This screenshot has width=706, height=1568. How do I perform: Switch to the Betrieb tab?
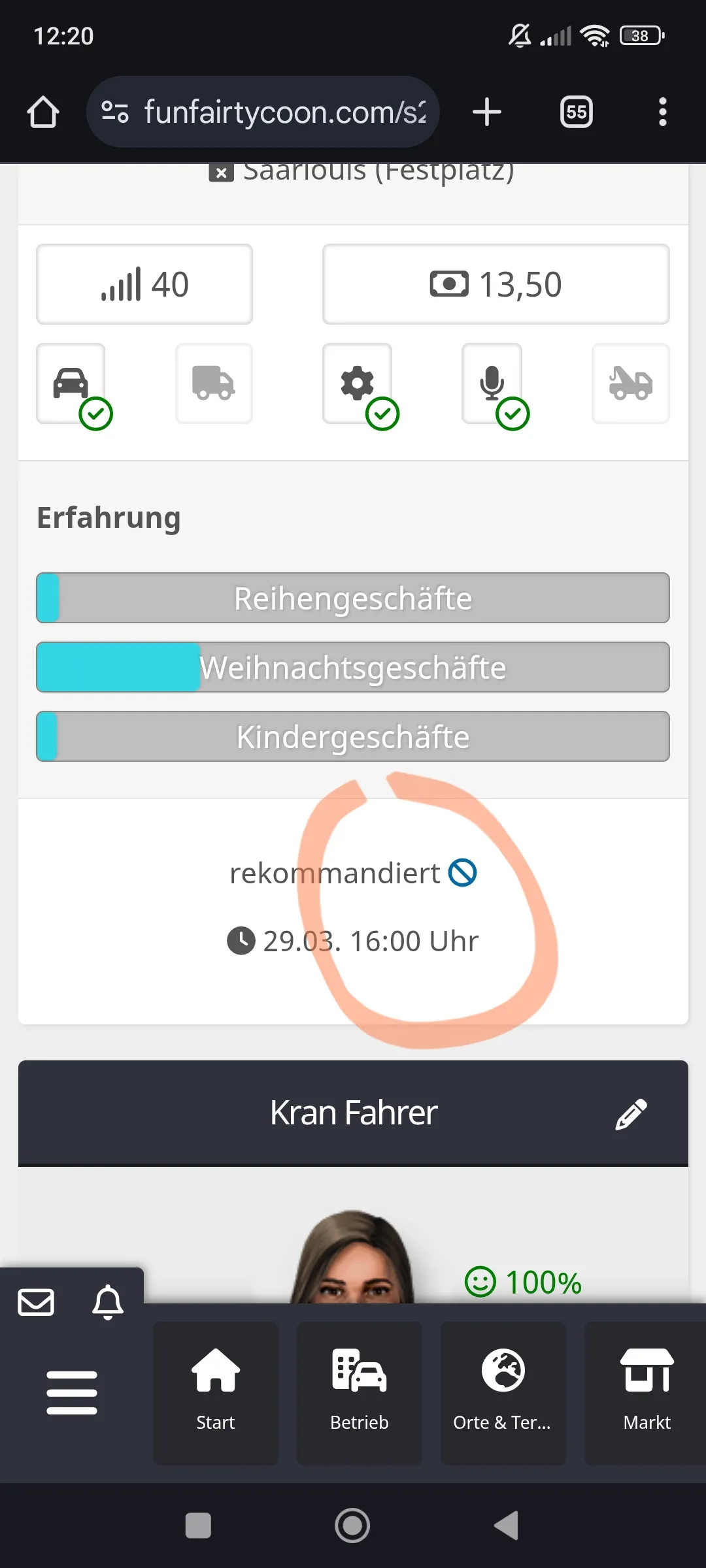360,1392
